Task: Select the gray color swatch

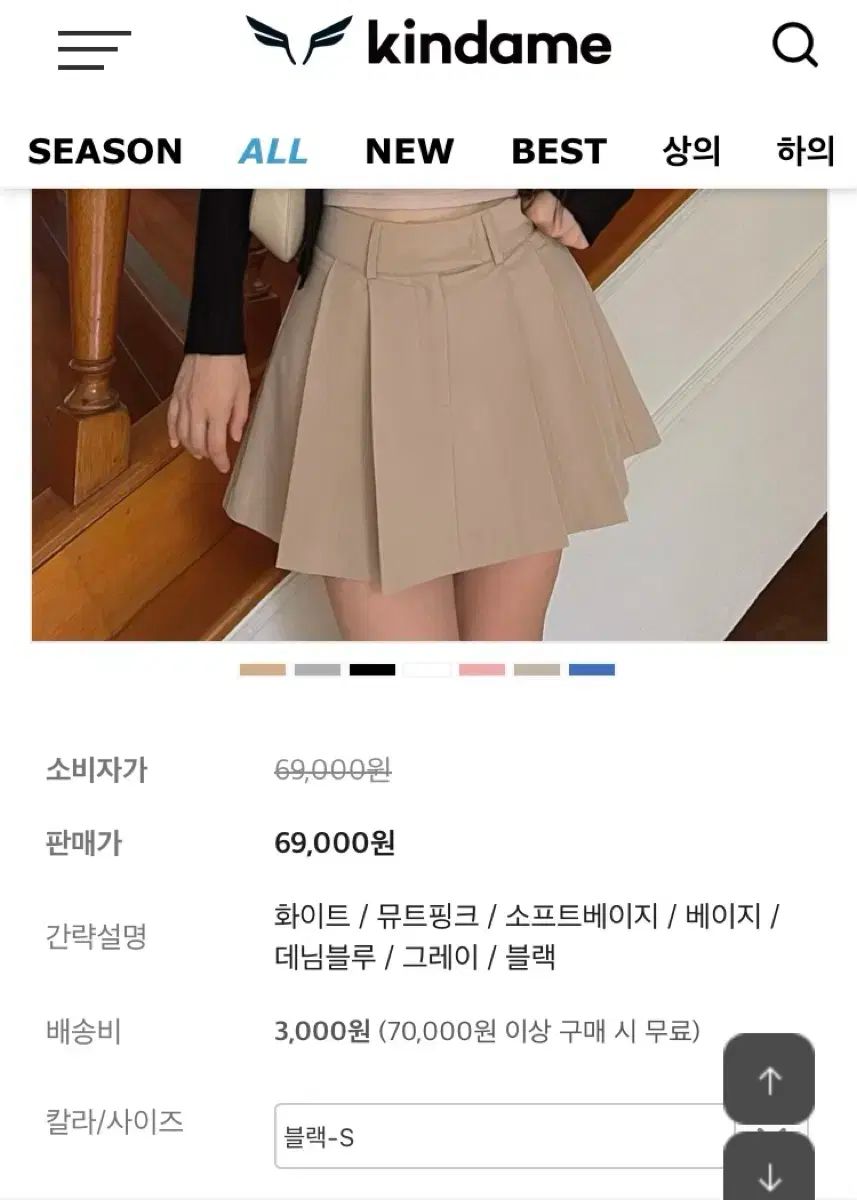Action: point(317,670)
